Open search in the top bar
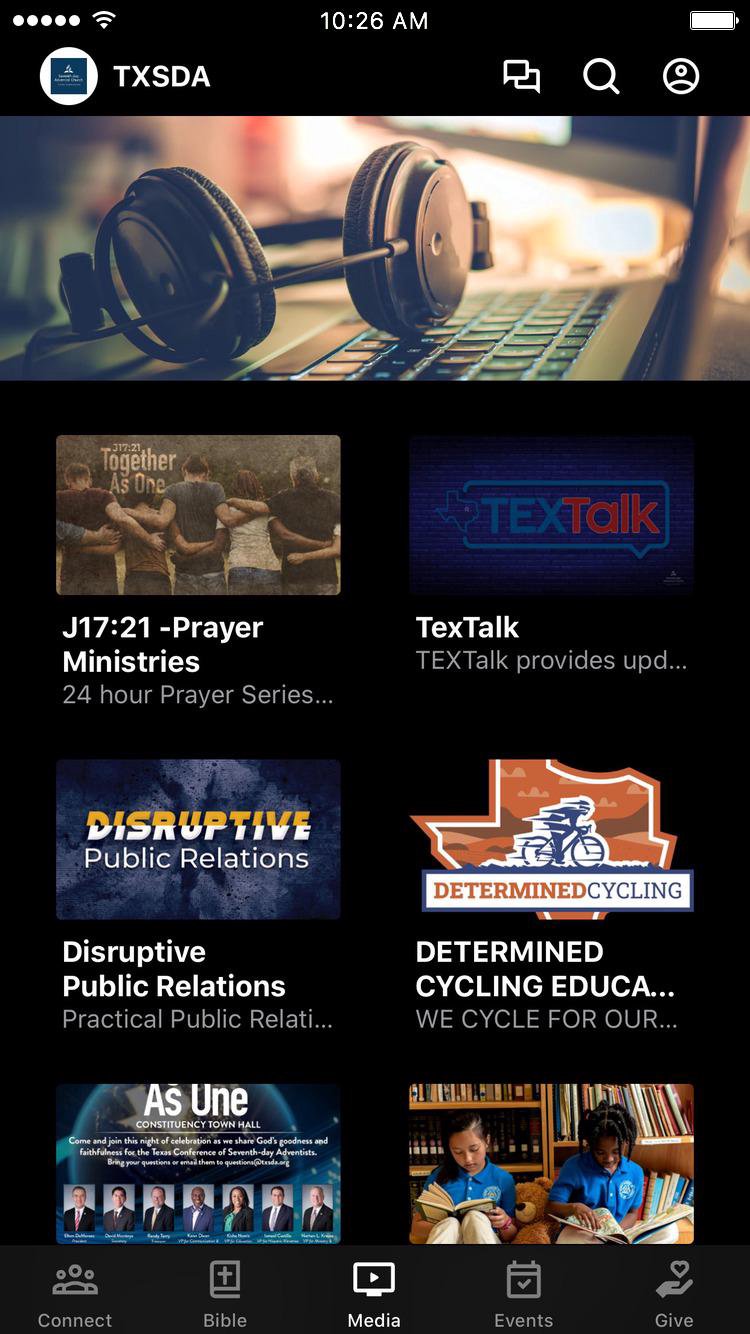The height and width of the screenshot is (1334, 750). point(601,77)
